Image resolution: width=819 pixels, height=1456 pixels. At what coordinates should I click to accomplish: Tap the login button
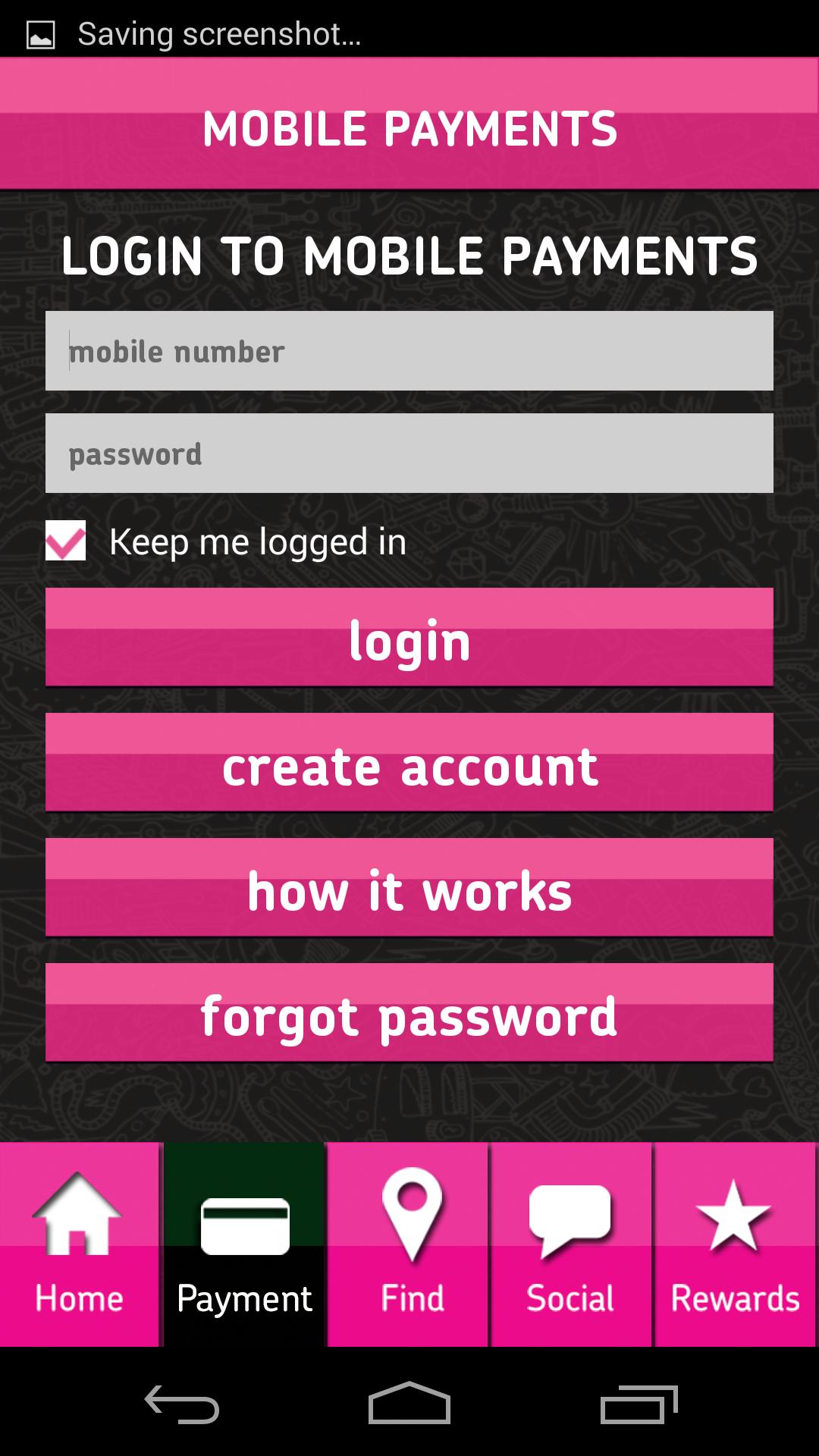click(x=409, y=637)
